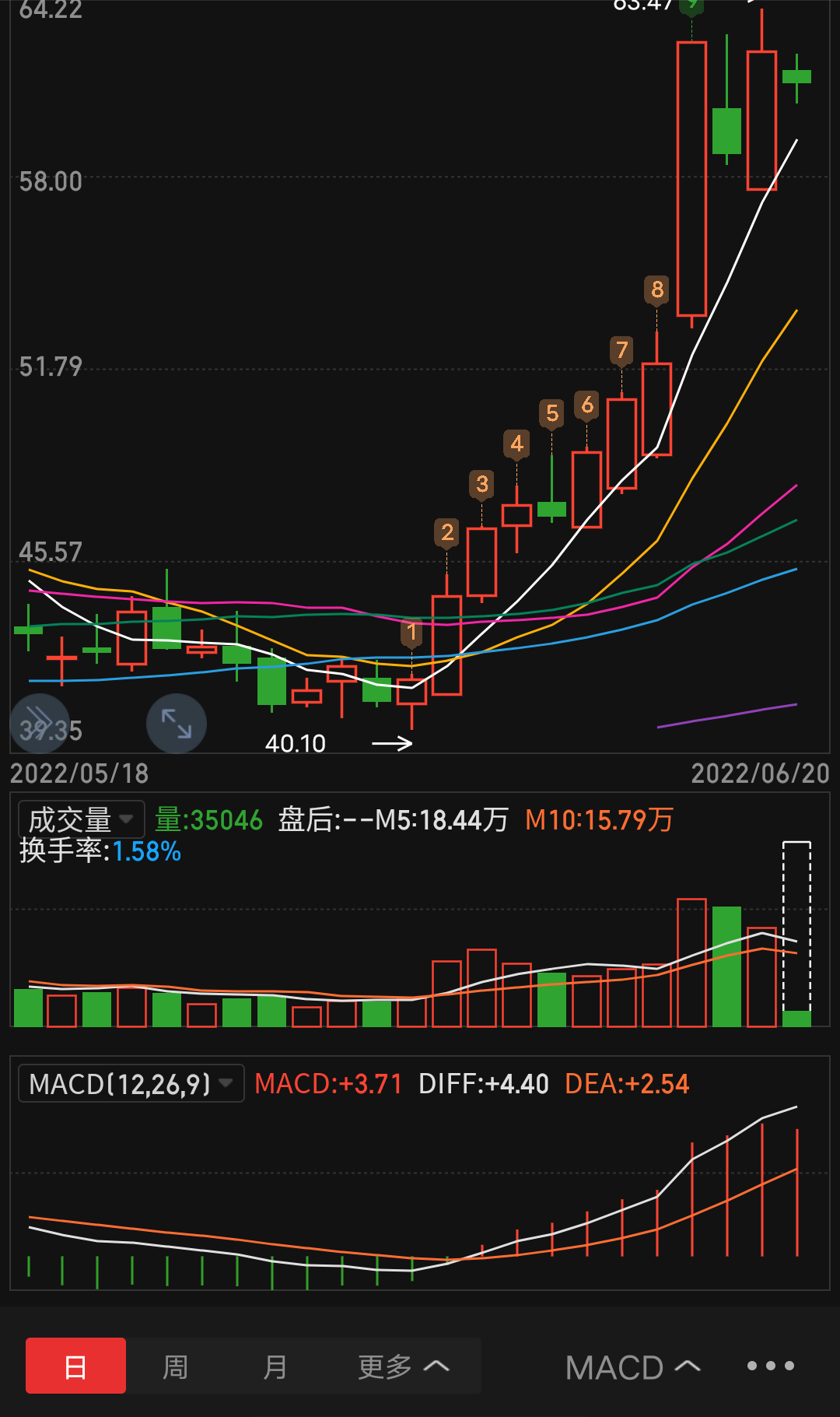Switch to the 月 monthly tab
The width and height of the screenshot is (840, 1417).
tap(274, 1366)
